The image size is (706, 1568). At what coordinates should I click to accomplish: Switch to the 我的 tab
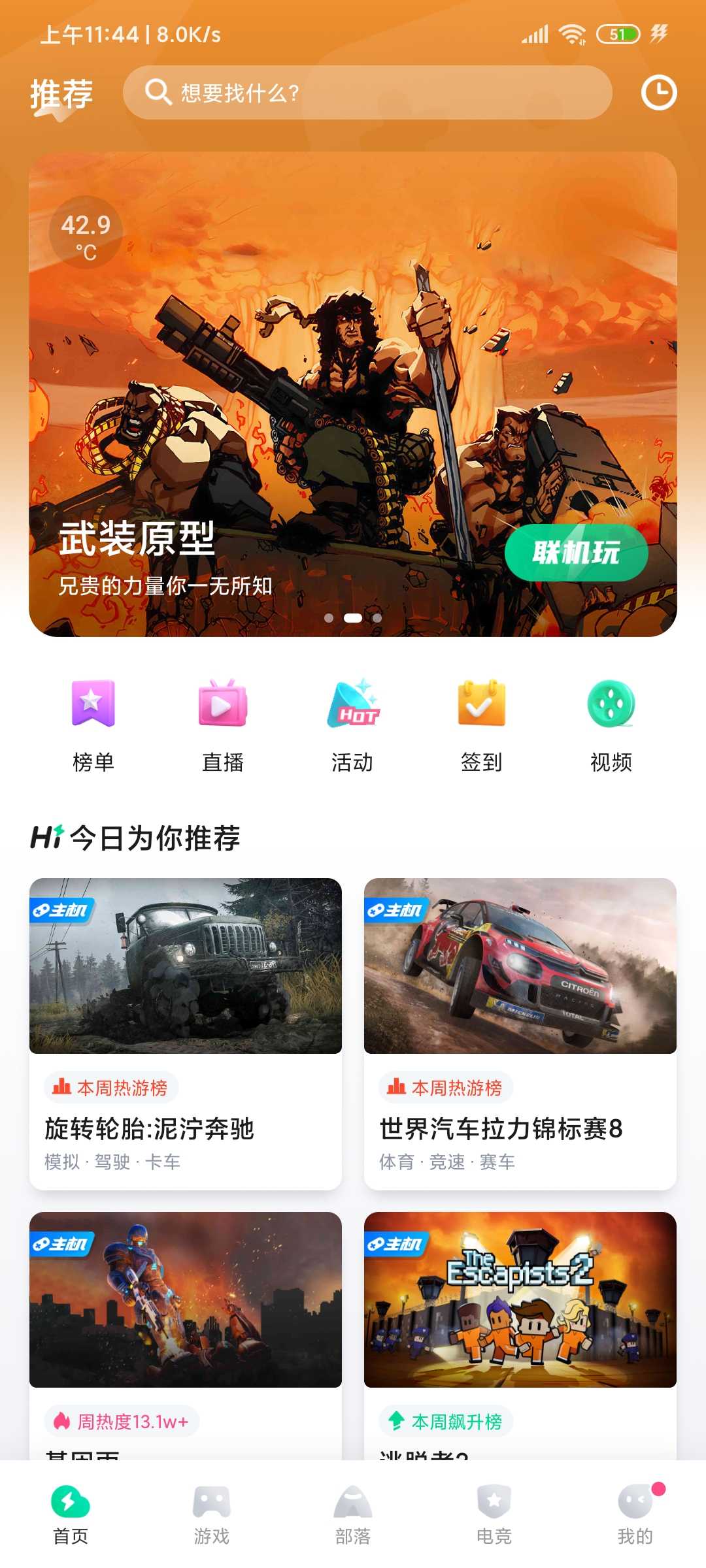point(635,1516)
